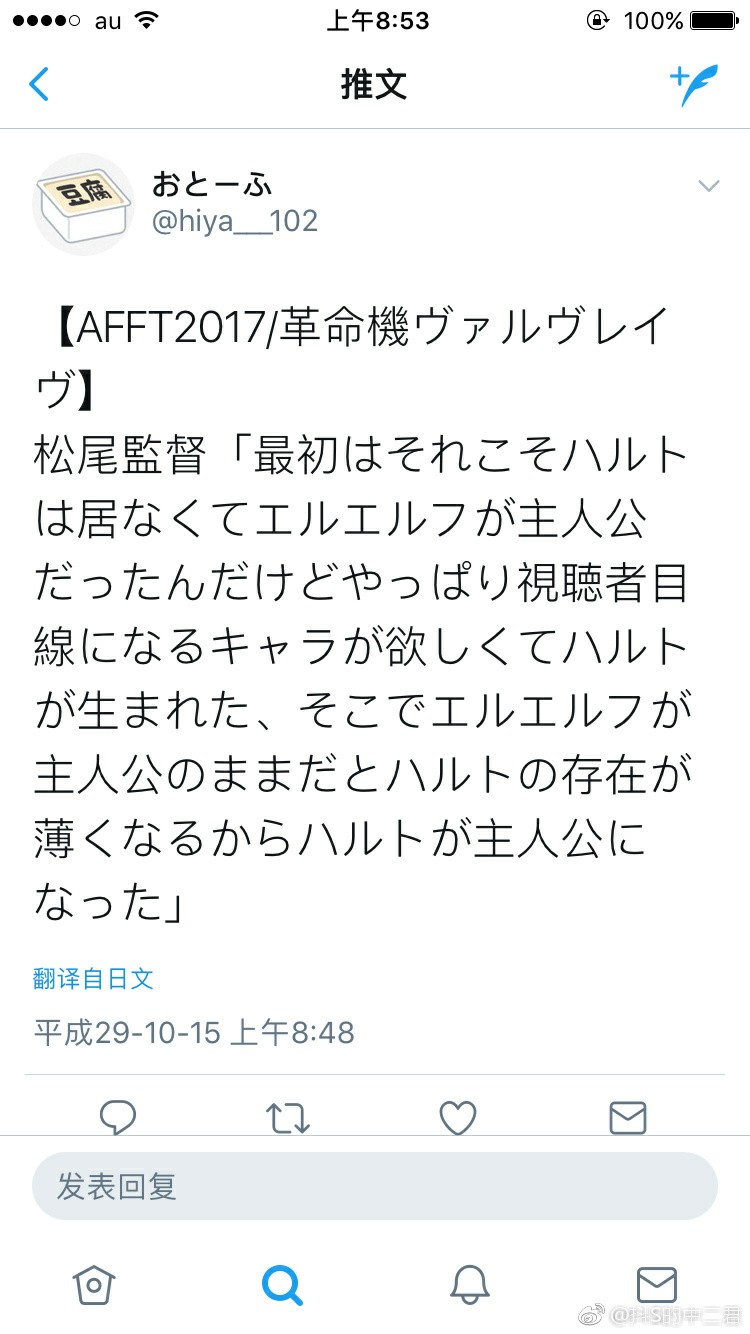Switch to the Home tab
This screenshot has height=1334, width=750.
click(x=94, y=1283)
